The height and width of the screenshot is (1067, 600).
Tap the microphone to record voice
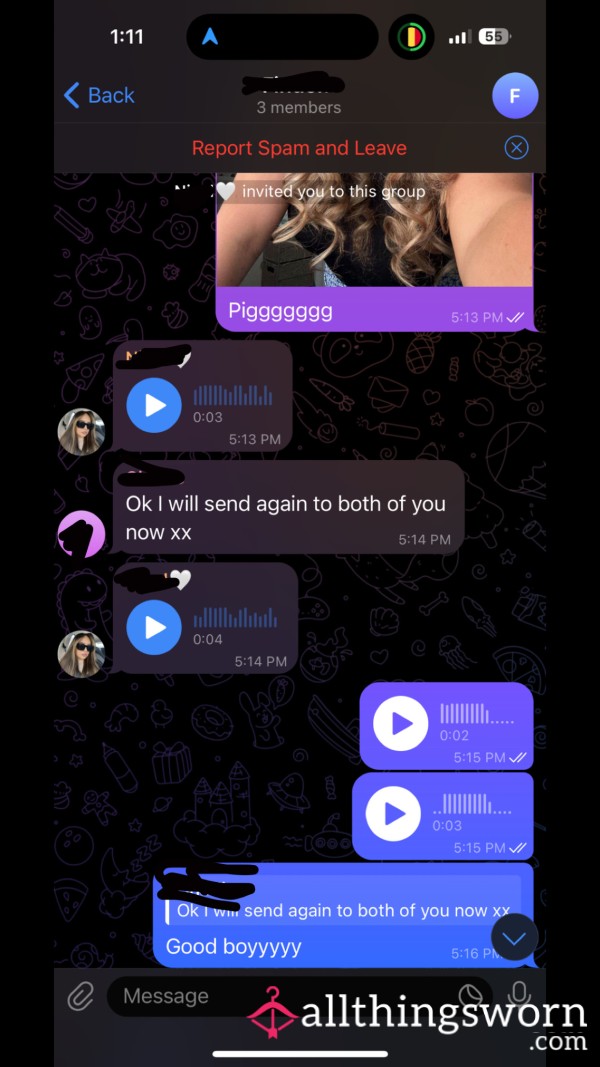pyautogui.click(x=520, y=997)
